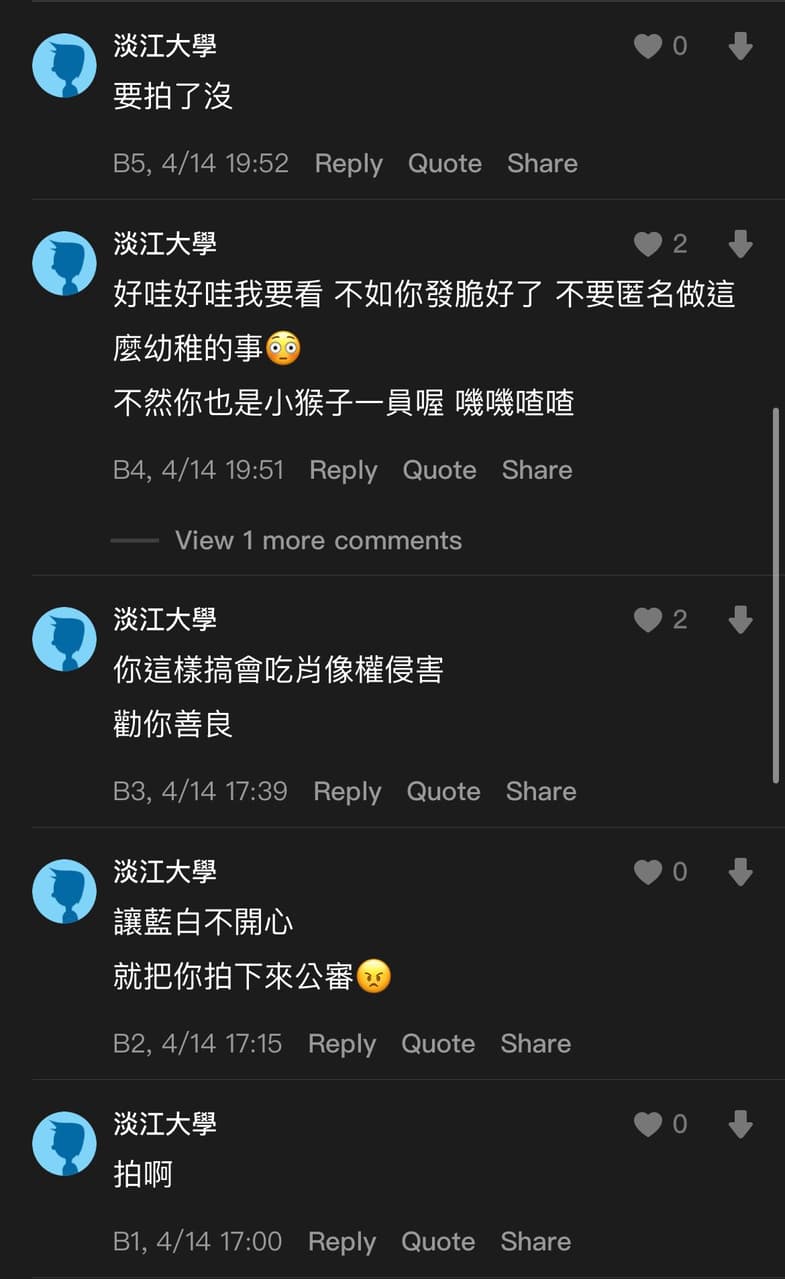Share comment B4
Viewport: 785px width, 1279px height.
[537, 470]
